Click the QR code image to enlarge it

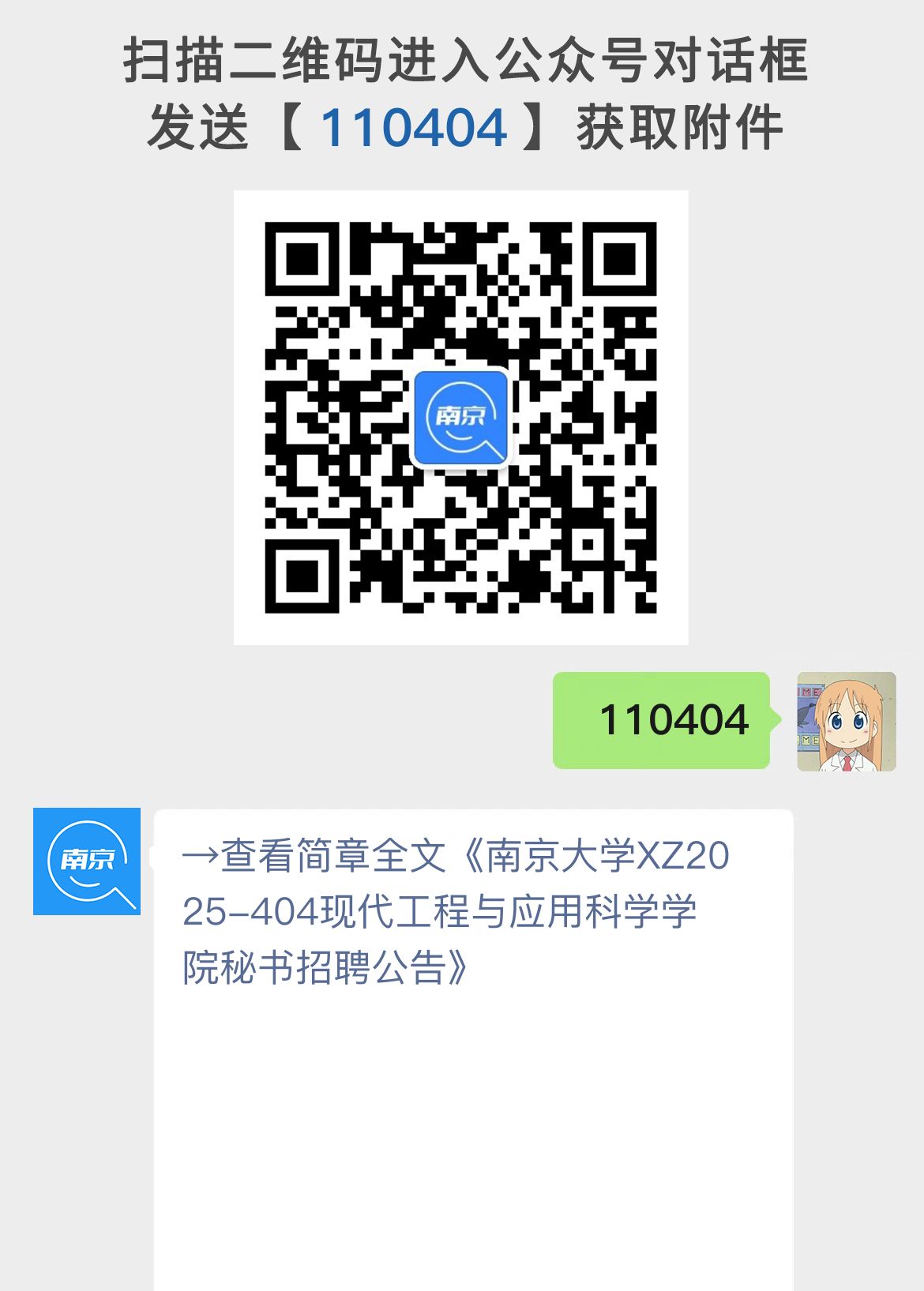point(462,416)
